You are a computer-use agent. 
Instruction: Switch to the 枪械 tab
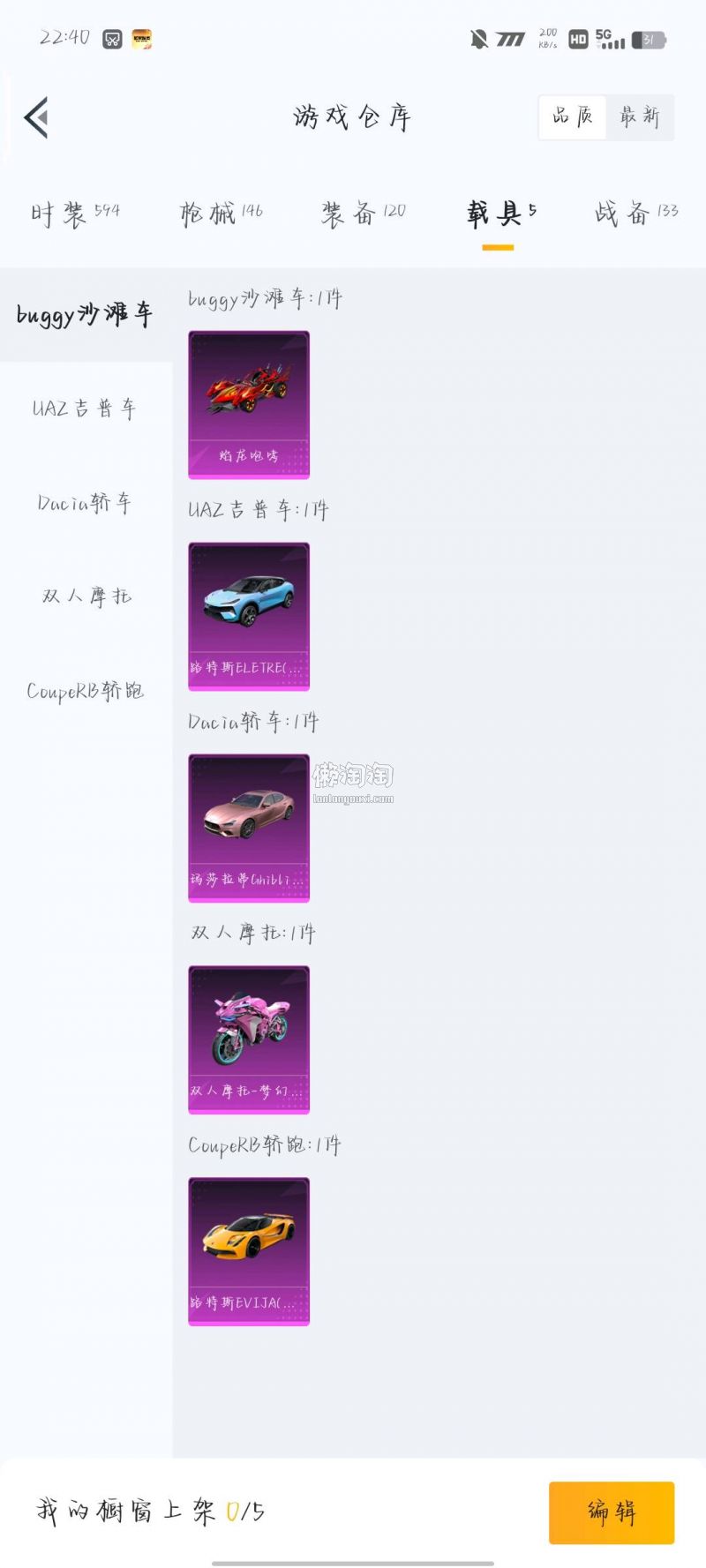coord(221,213)
